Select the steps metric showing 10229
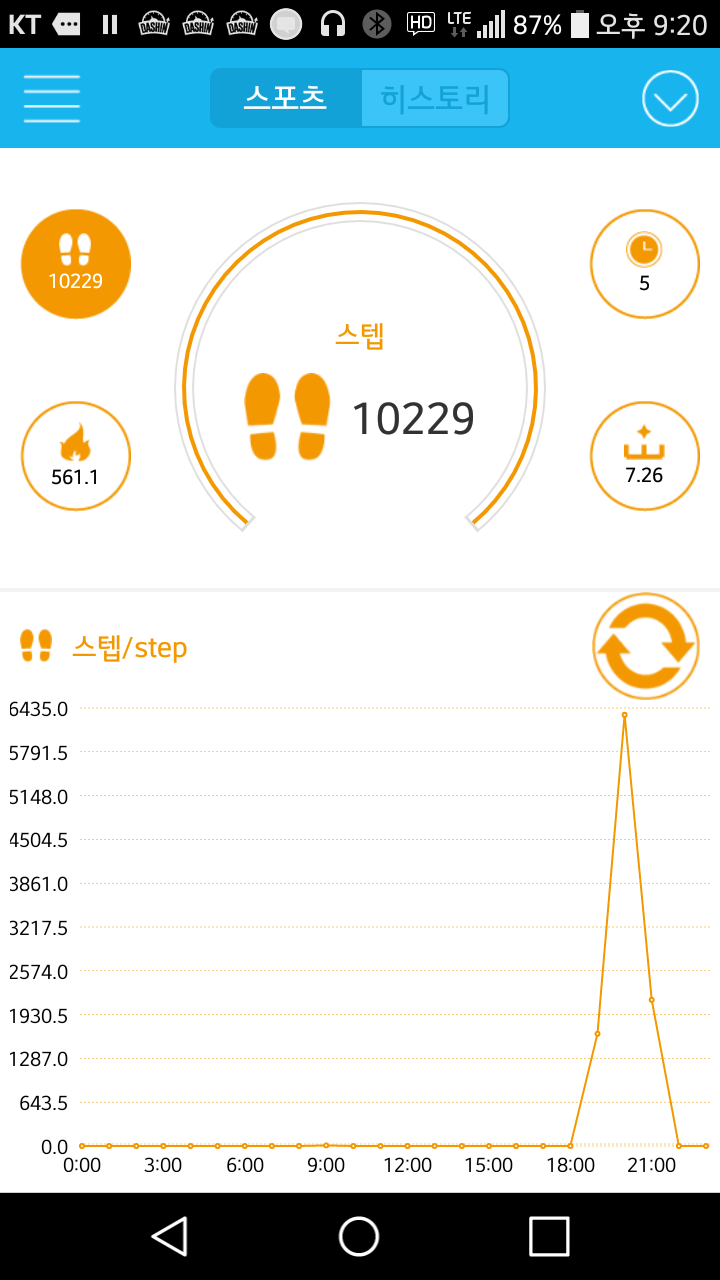 click(76, 264)
